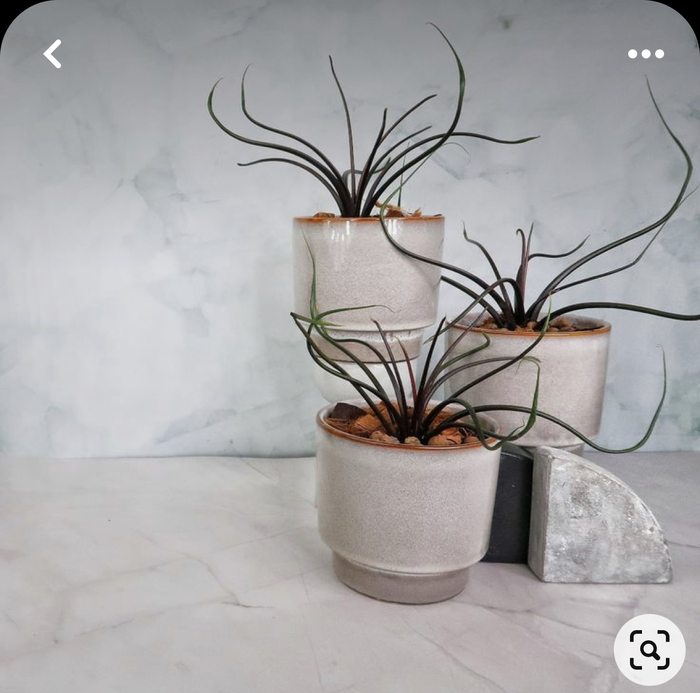Open the three-dot overflow menu

(646, 54)
